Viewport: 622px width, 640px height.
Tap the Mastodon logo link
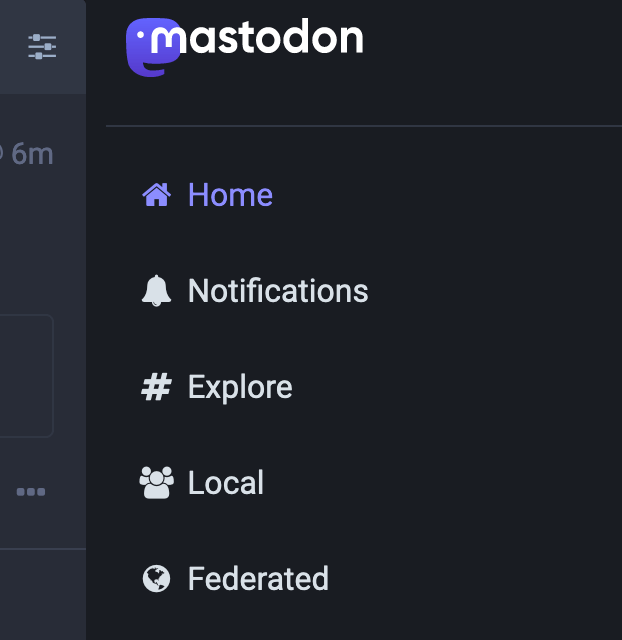click(244, 42)
